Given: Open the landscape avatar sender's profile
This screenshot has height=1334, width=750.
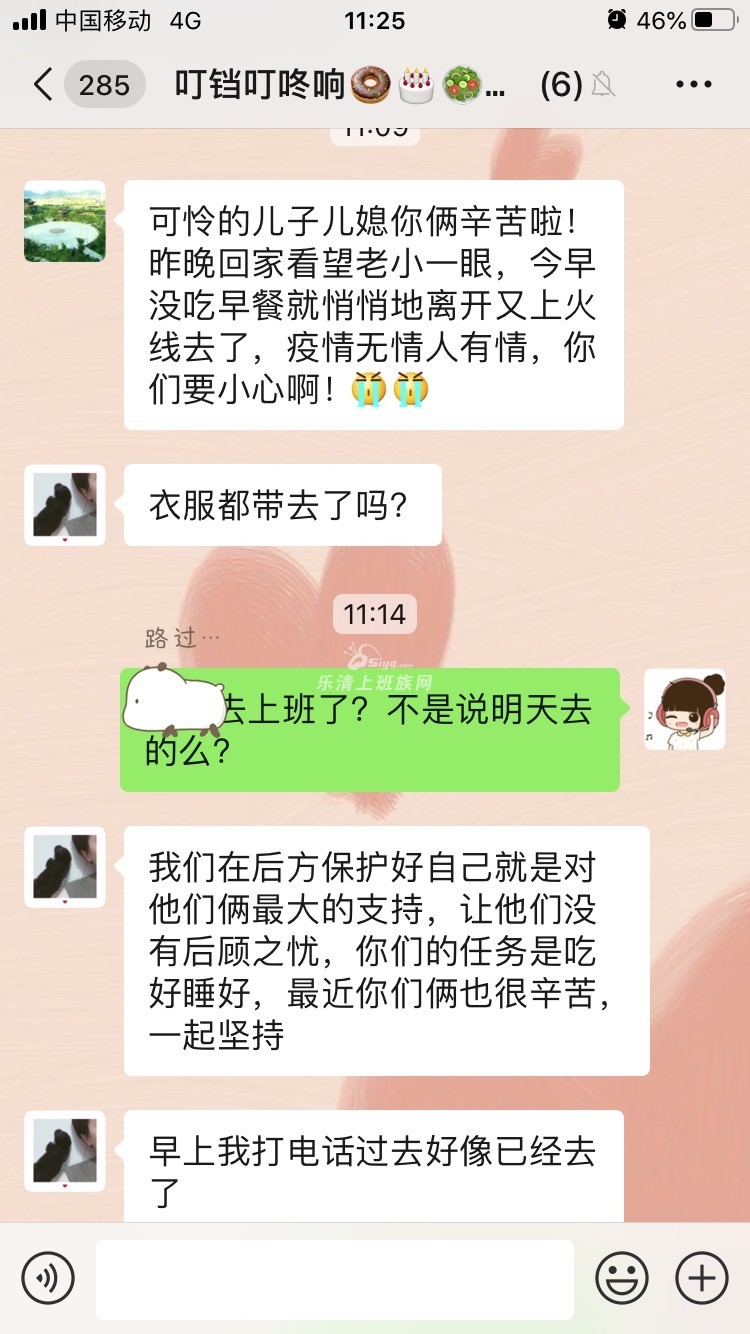Looking at the screenshot, I should click(65, 222).
